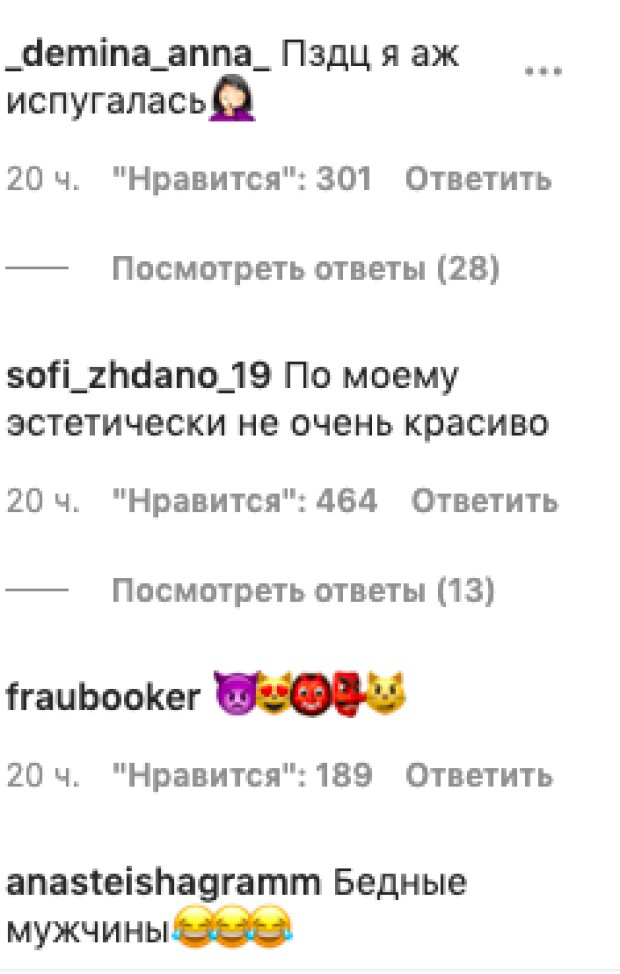The width and height of the screenshot is (620, 974).
Task: Show likes count 189 on fraubooker comment
Action: [x=239, y=775]
